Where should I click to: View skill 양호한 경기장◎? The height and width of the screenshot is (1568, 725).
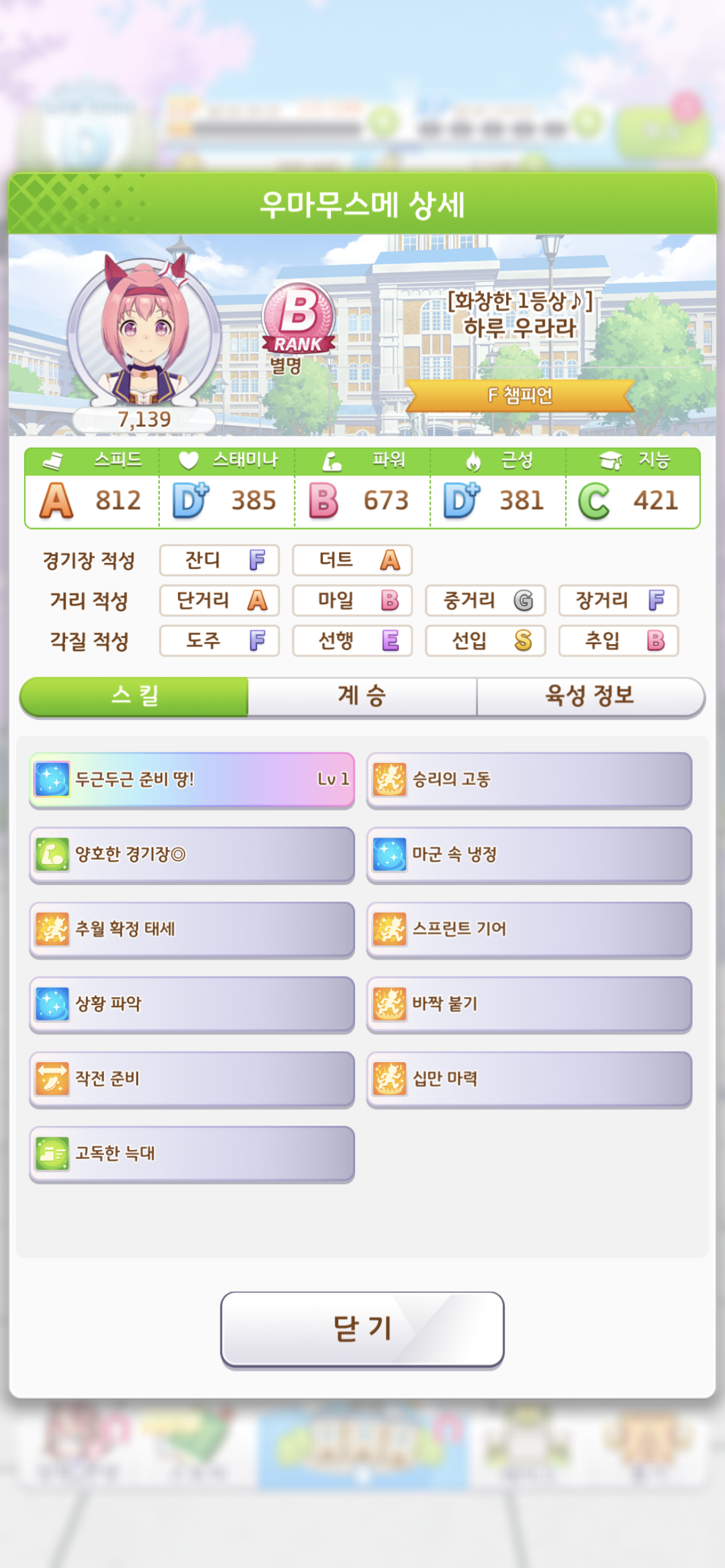tap(192, 855)
